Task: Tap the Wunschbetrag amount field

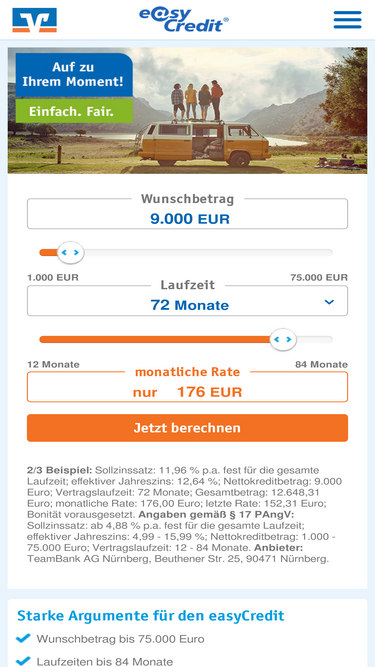Action: [x=188, y=214]
